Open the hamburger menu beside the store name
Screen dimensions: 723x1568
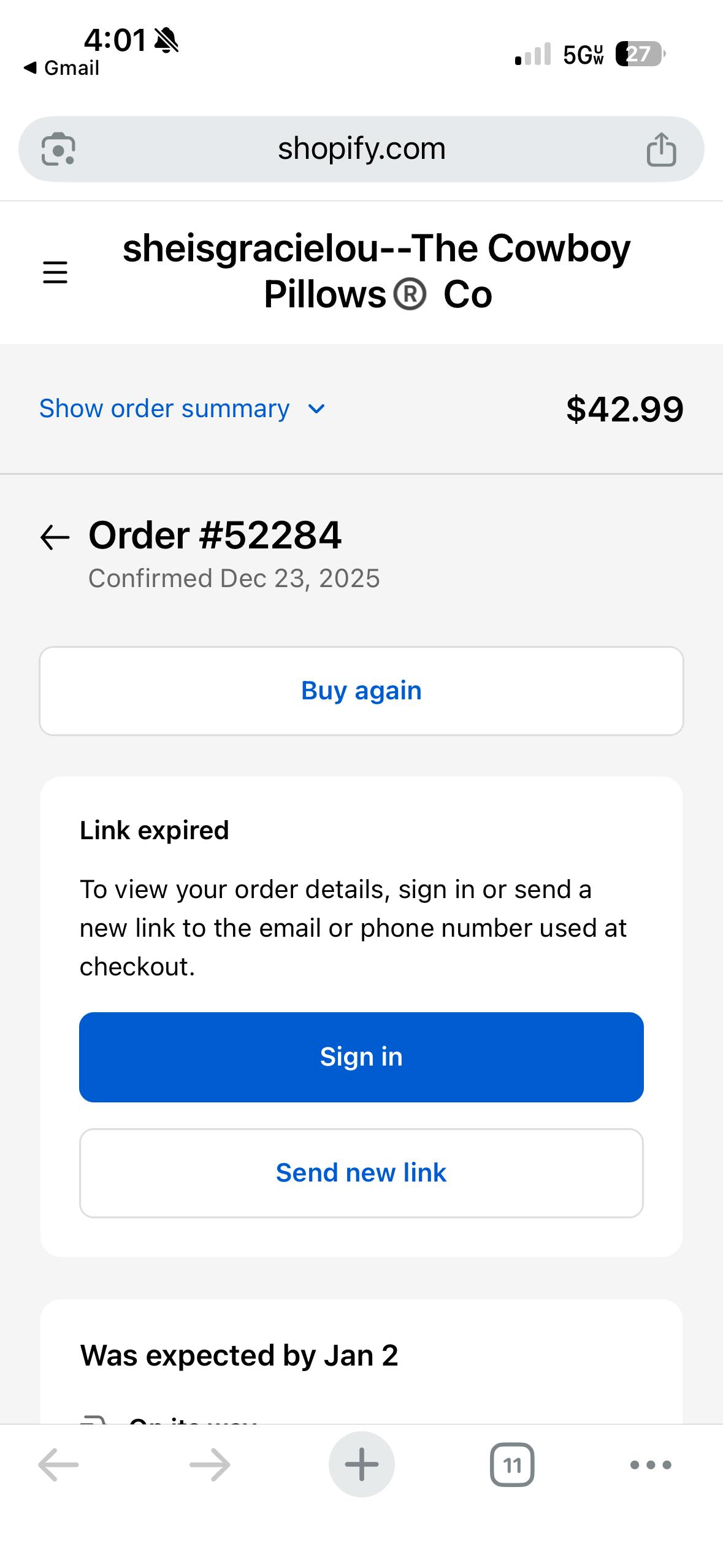pos(55,272)
